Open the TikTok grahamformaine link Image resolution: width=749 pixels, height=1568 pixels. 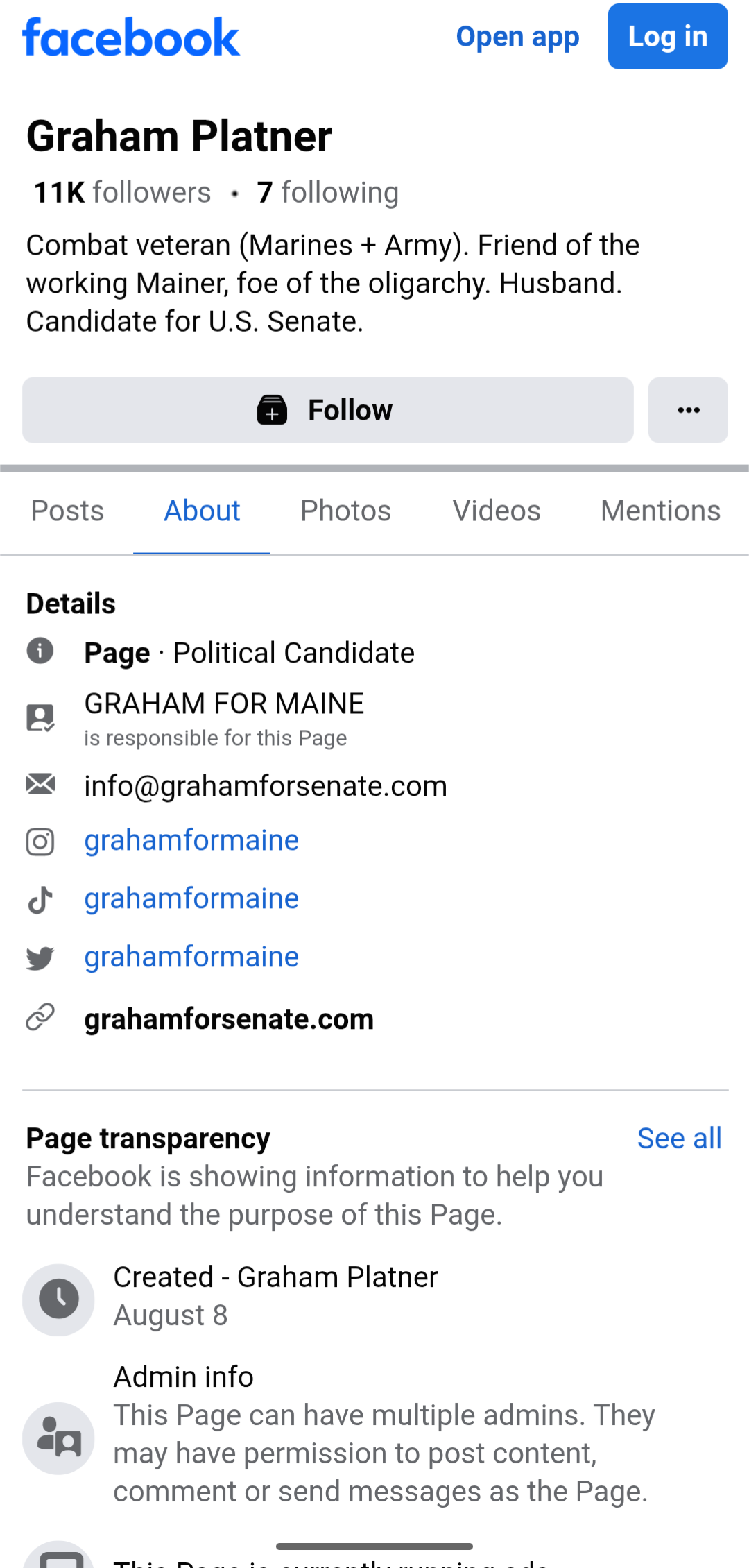191,898
